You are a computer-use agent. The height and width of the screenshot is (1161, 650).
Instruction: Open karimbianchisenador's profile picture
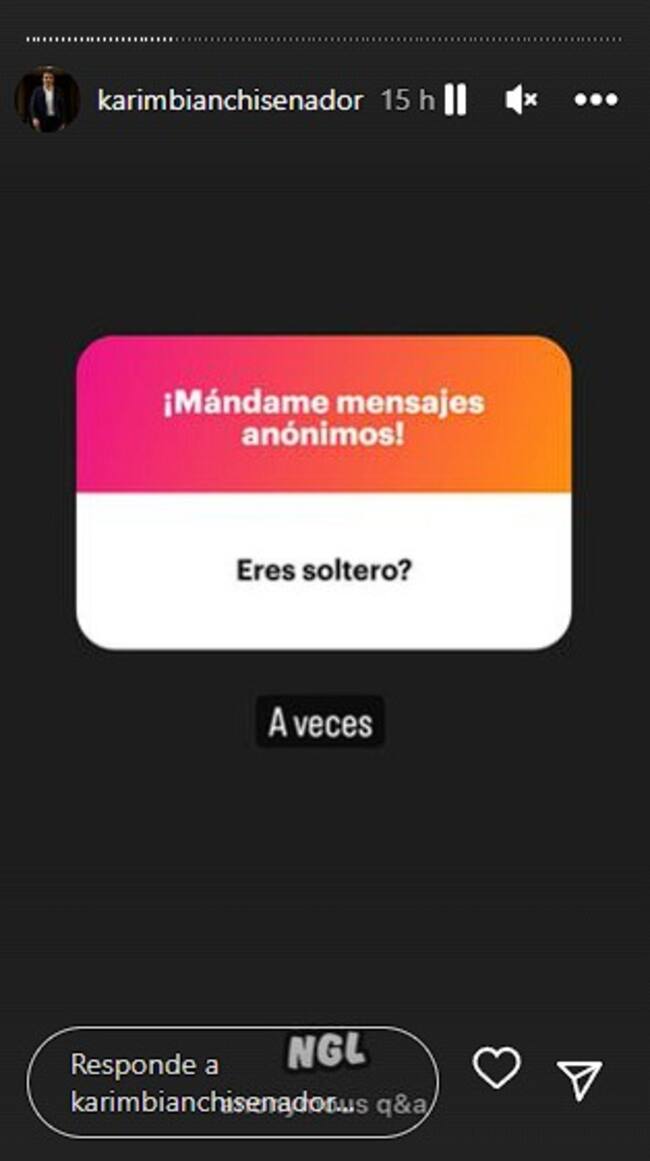click(x=47, y=100)
